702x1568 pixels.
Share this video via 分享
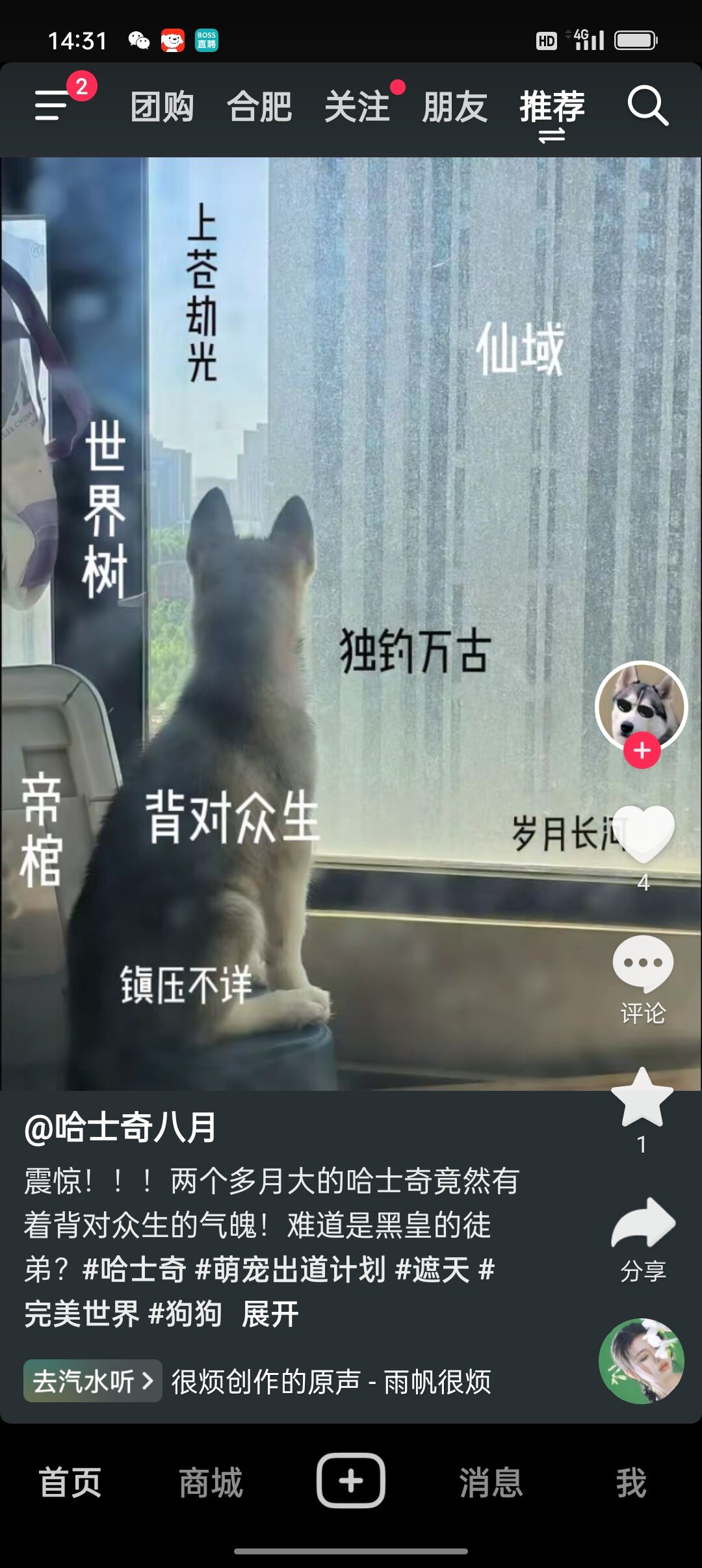(643, 1240)
